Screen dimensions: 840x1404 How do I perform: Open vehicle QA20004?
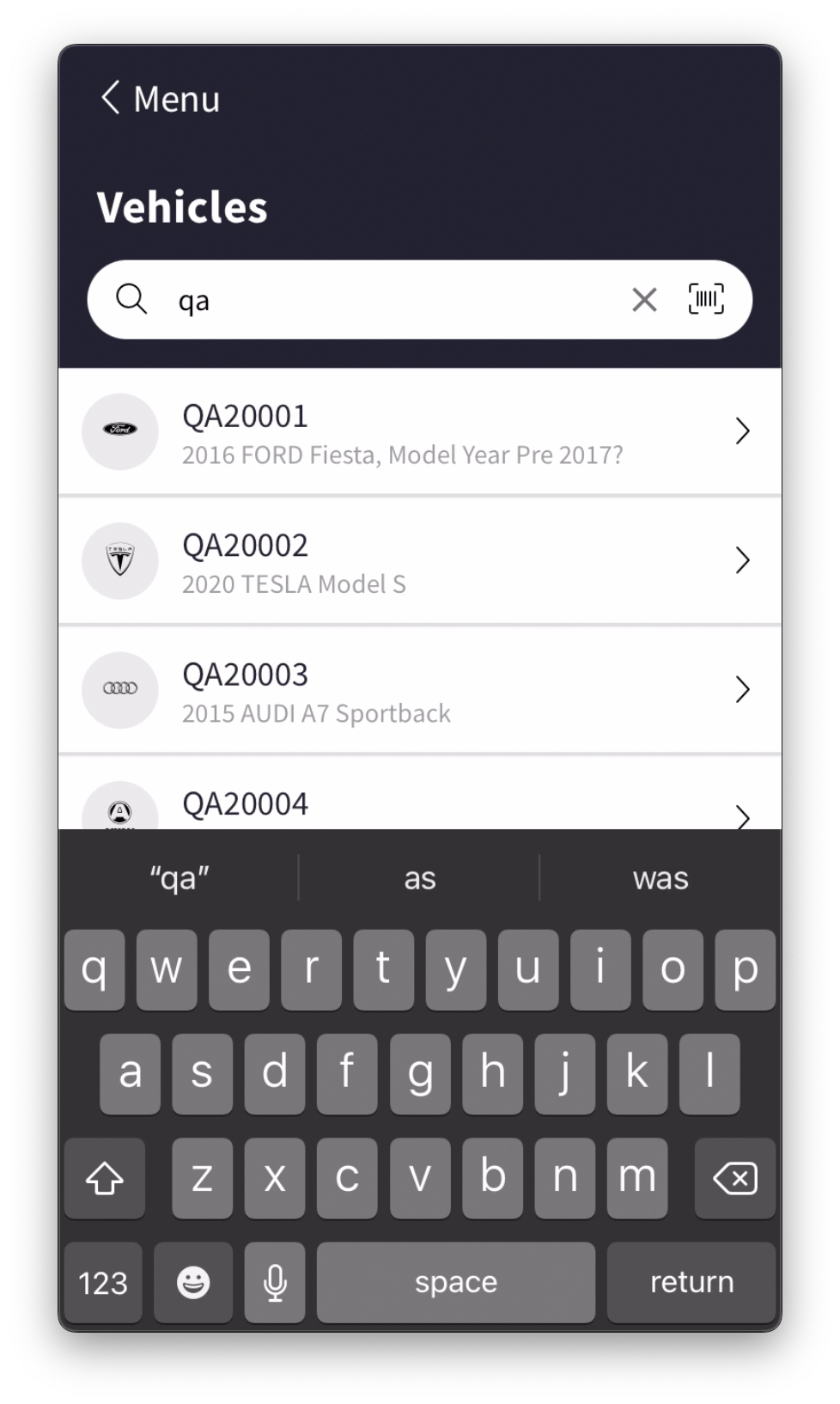pyautogui.click(x=419, y=806)
